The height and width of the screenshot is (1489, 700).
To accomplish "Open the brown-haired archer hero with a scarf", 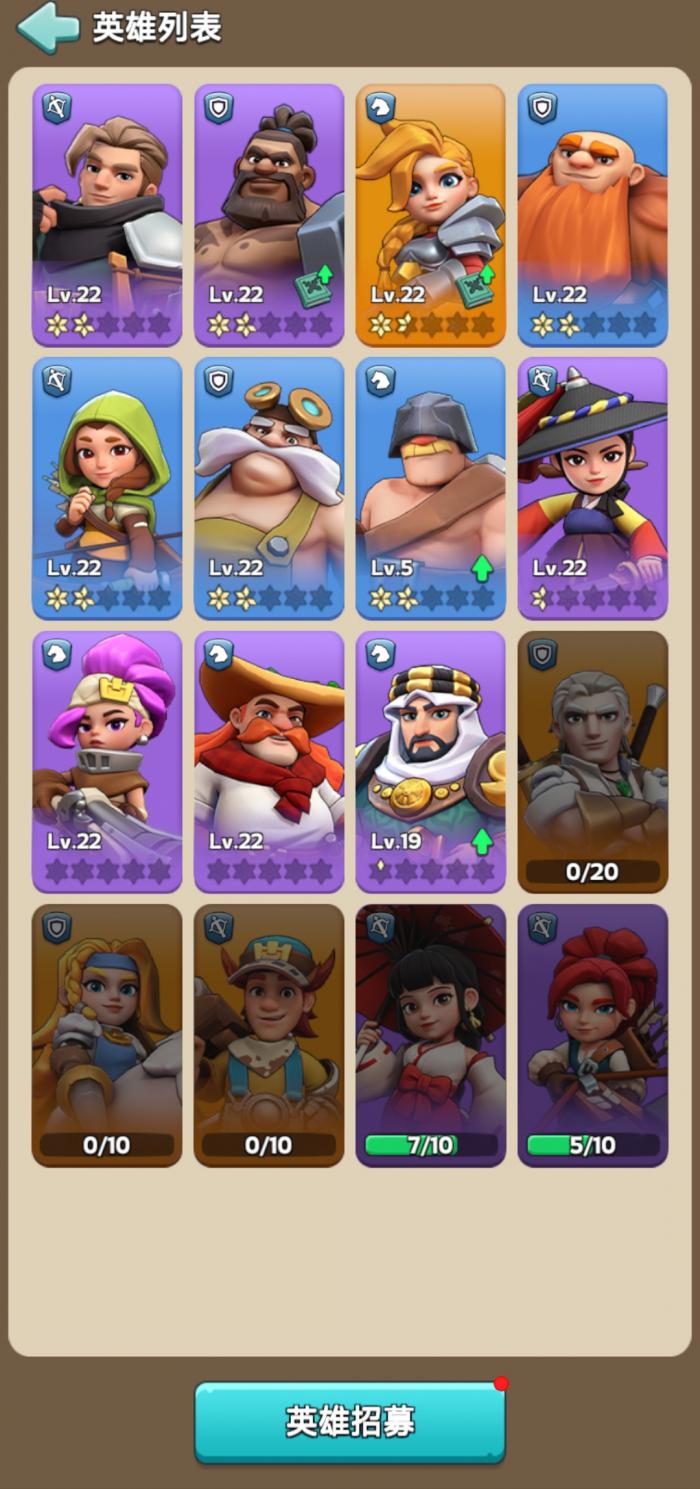I will (107, 214).
